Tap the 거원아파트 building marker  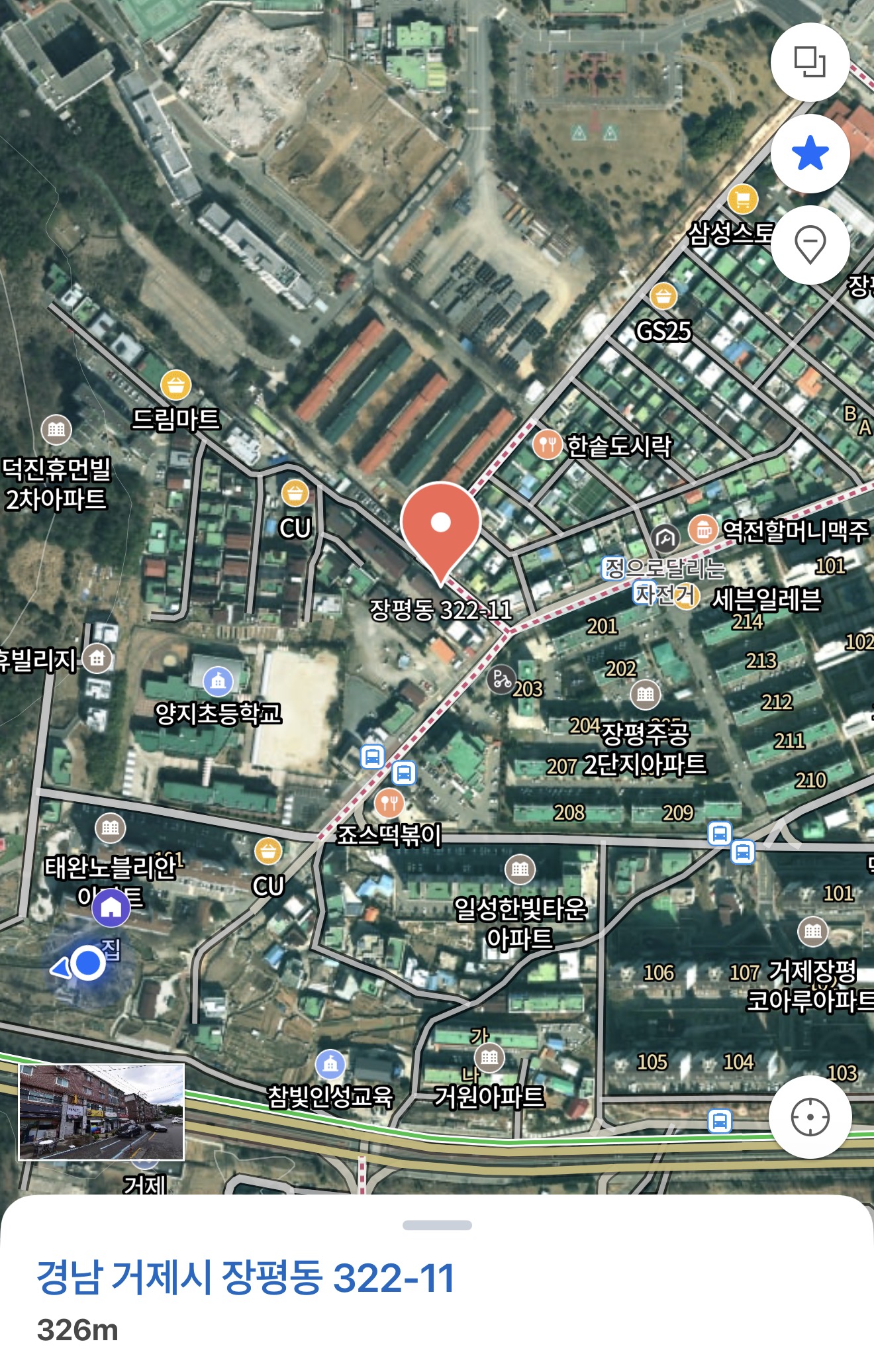489,1057
